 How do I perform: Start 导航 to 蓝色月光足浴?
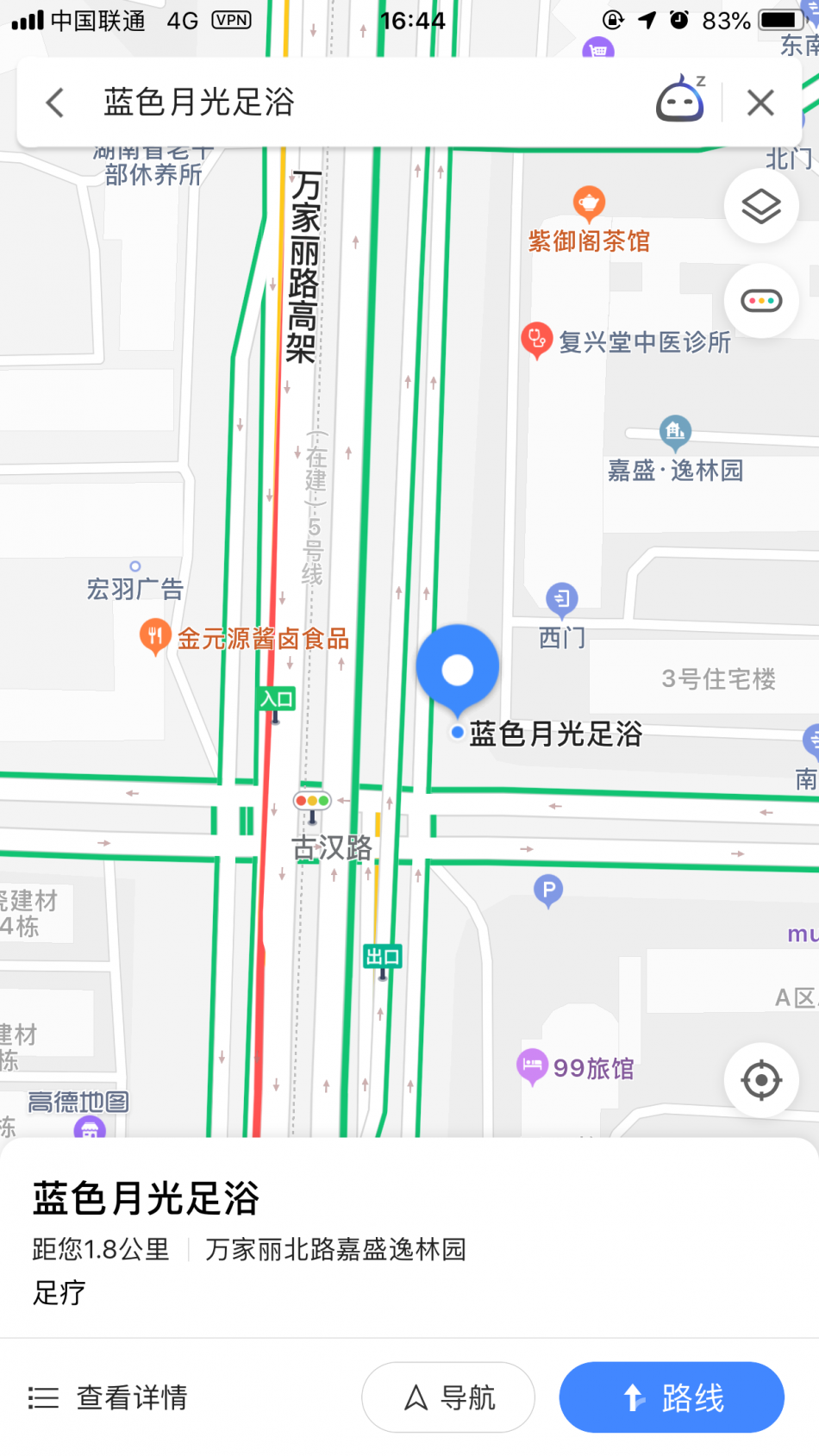(x=448, y=1397)
